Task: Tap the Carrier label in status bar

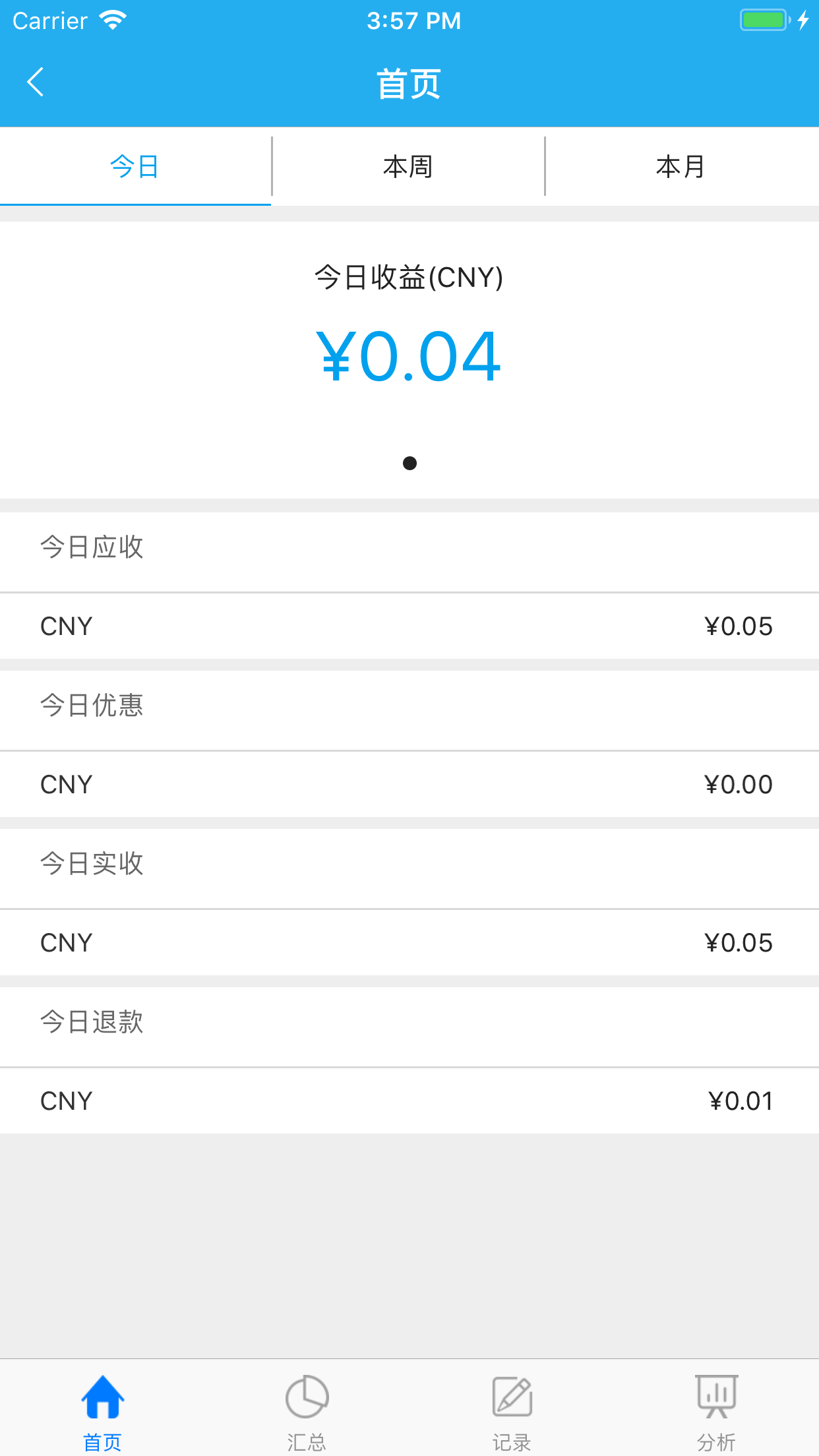Action: (x=49, y=20)
